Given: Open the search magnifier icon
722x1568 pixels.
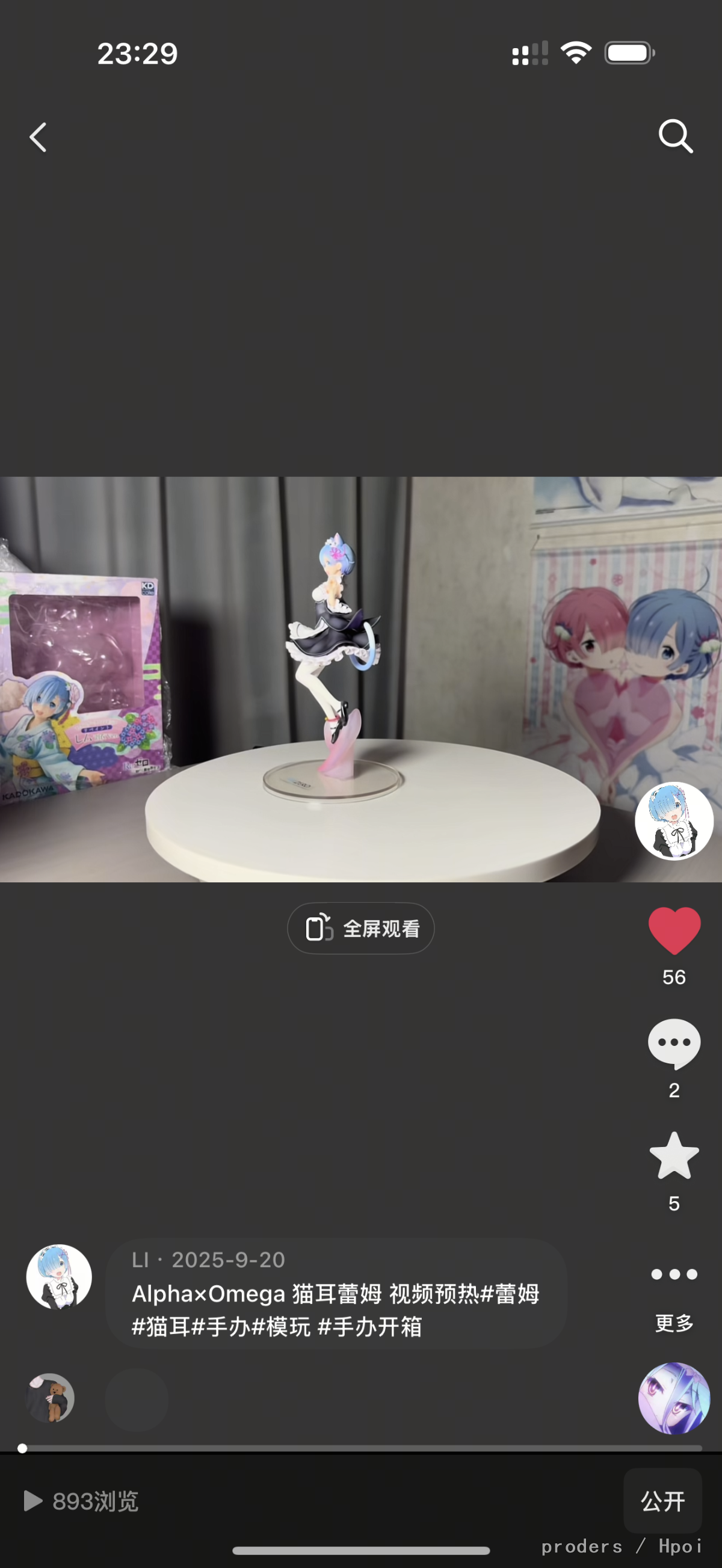Looking at the screenshot, I should coord(676,136).
